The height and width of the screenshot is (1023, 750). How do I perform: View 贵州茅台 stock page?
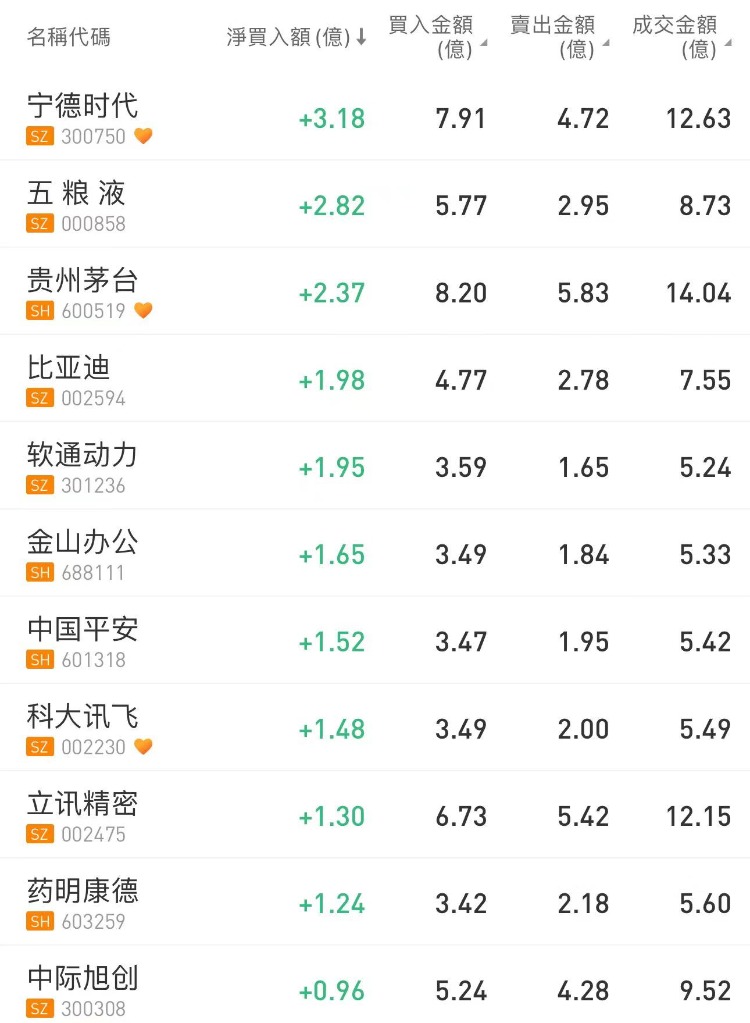[x=83, y=280]
